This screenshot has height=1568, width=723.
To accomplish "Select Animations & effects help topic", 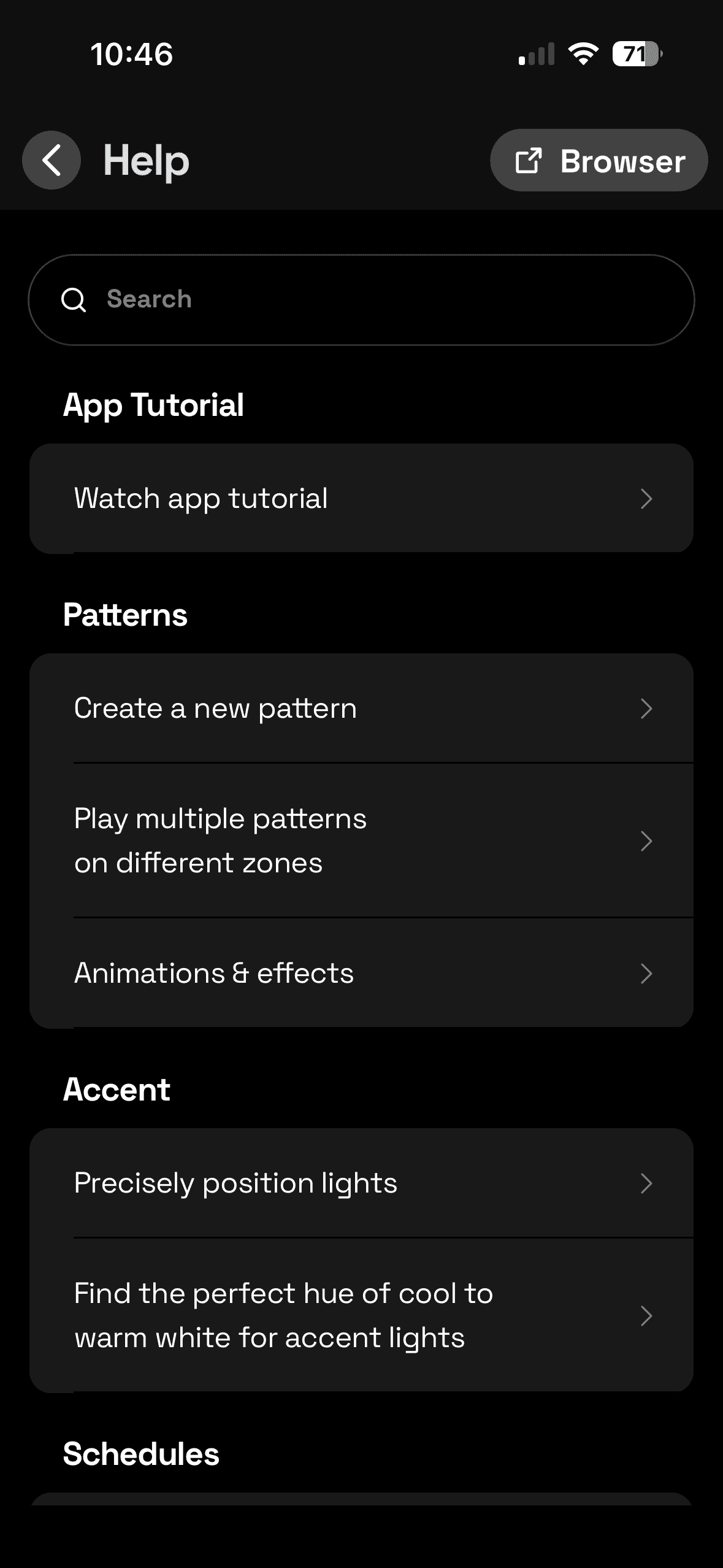I will click(x=361, y=973).
